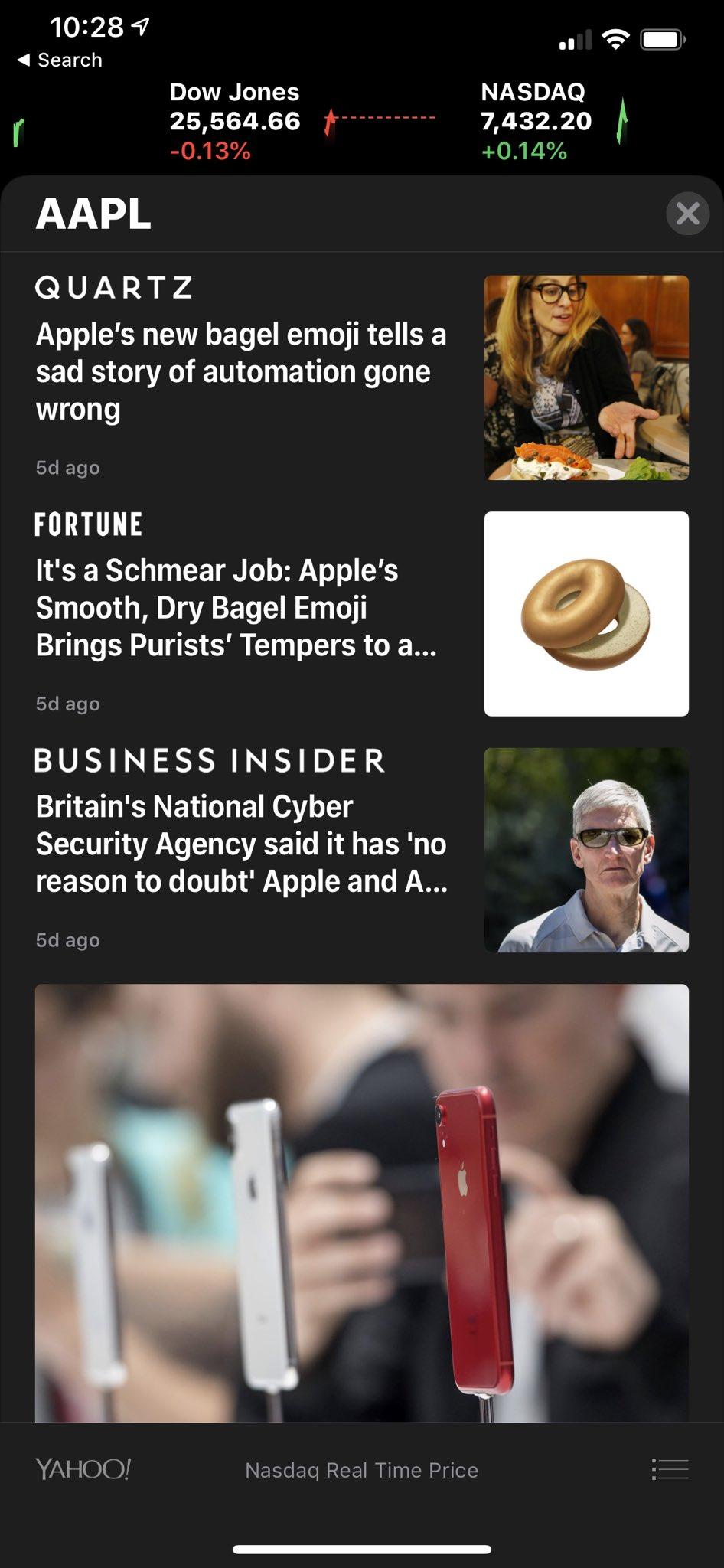Select the Dow Jones ticker
724x1568 pixels.
coord(234,121)
